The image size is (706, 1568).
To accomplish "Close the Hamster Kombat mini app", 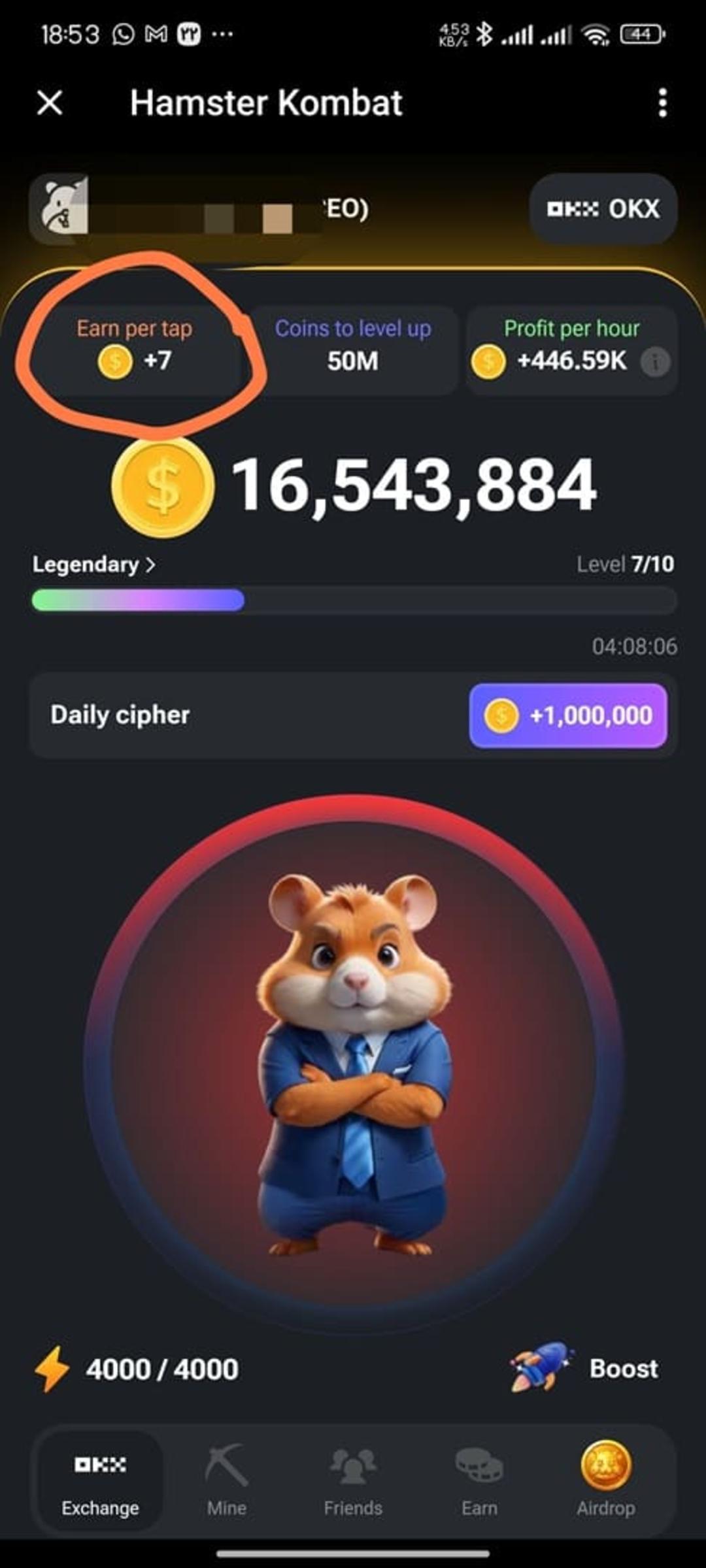I will (50, 103).
